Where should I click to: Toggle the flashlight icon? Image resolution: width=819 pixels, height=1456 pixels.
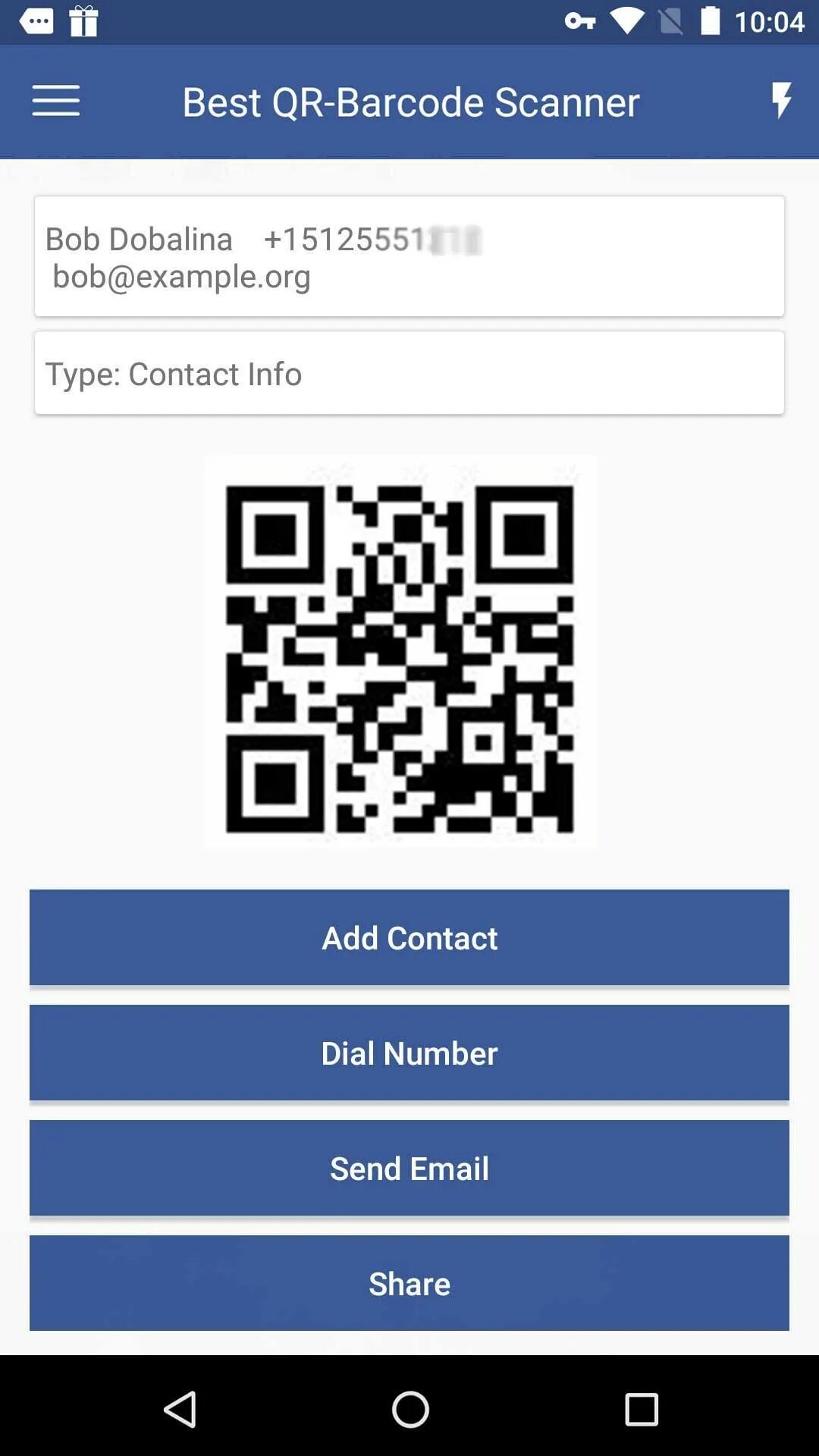(781, 101)
